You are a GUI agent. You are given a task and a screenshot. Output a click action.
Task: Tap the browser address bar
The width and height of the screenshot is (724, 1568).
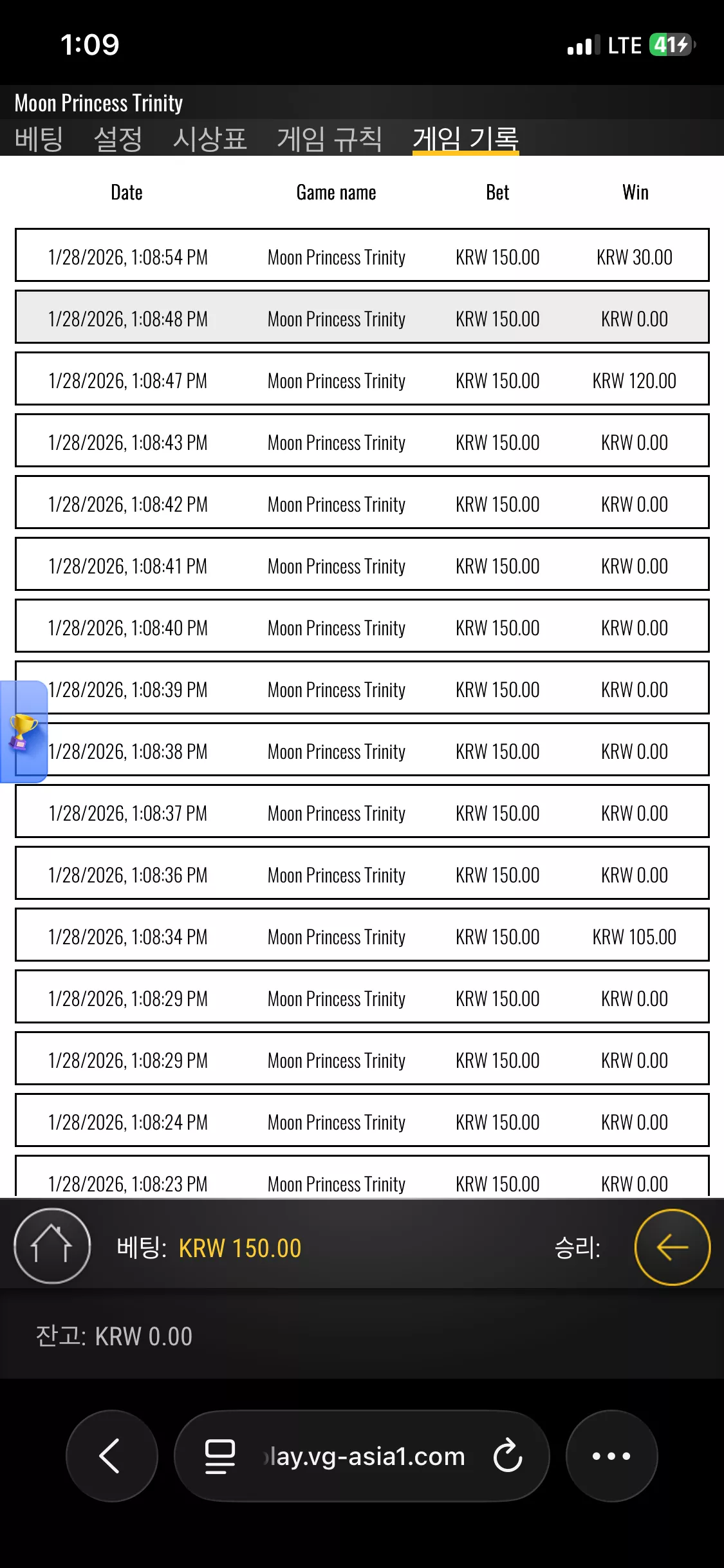pyautogui.click(x=362, y=1455)
